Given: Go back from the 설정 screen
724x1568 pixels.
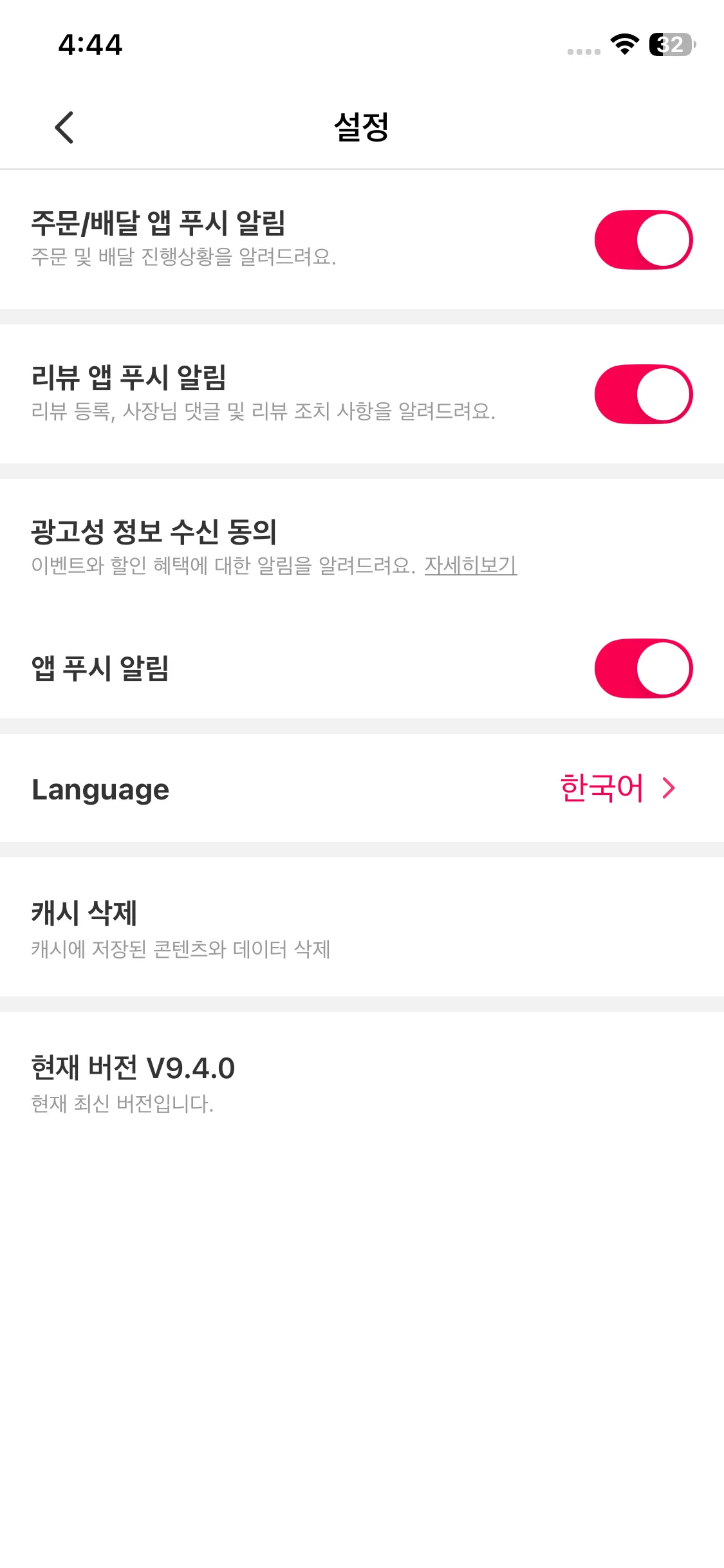Looking at the screenshot, I should click(x=64, y=127).
